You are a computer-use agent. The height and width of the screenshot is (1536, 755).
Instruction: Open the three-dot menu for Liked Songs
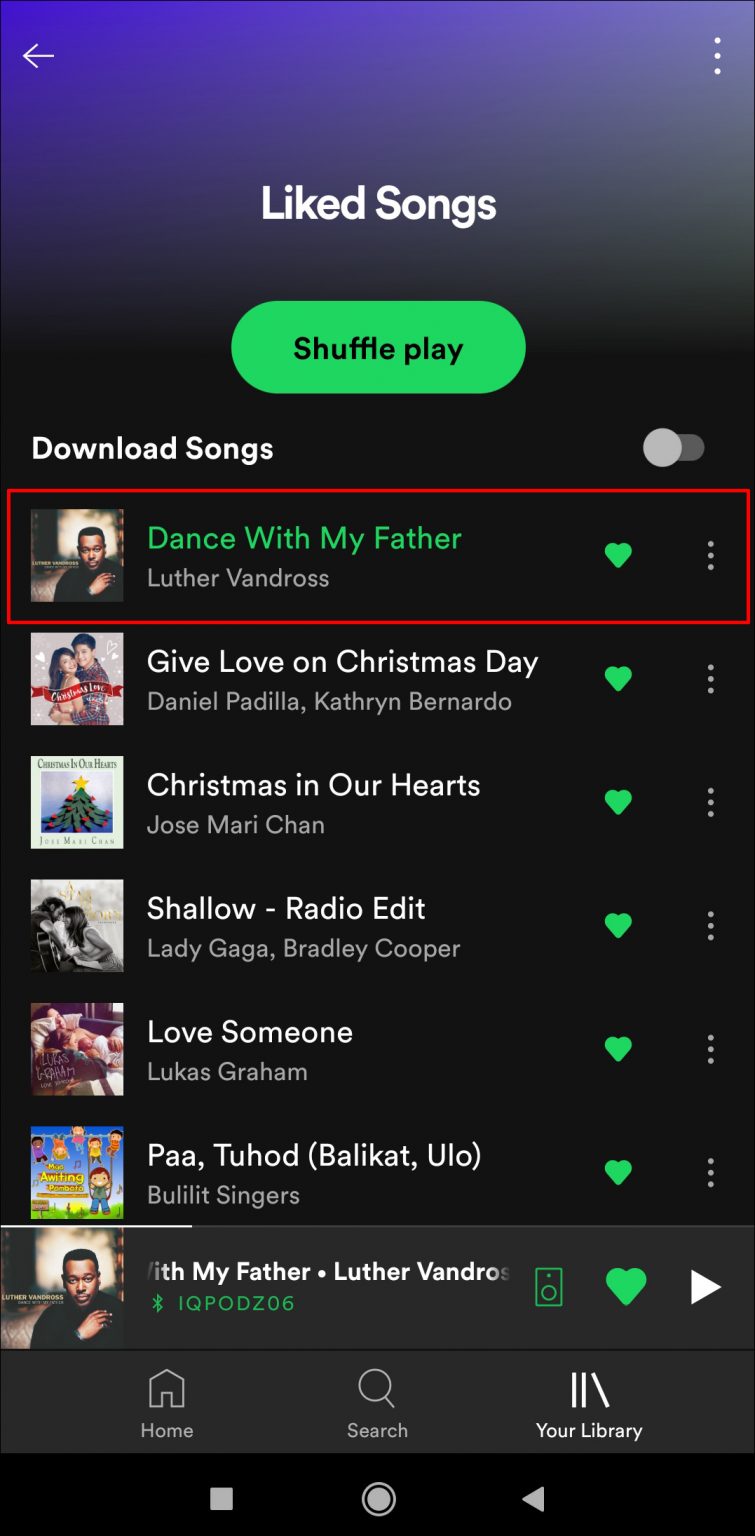coord(717,57)
